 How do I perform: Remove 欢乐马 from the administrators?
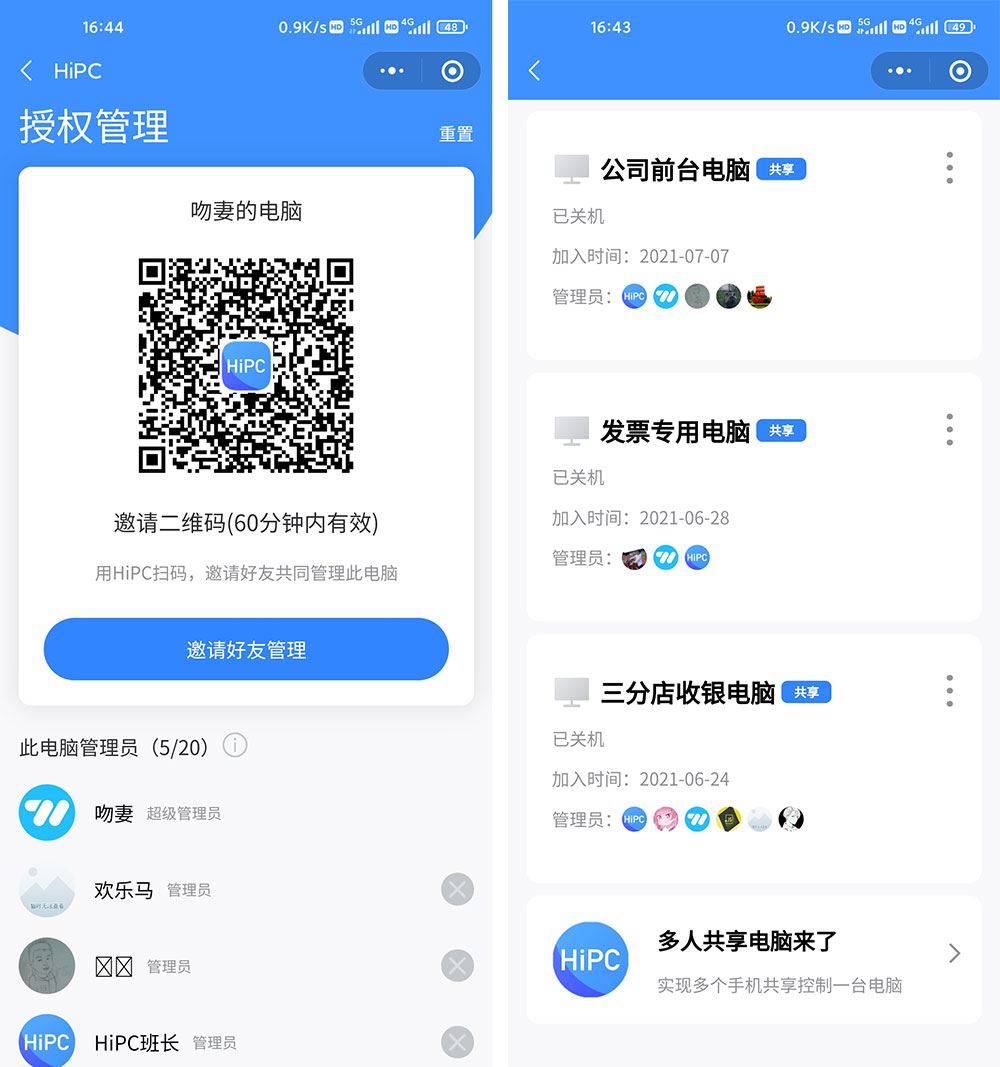457,889
